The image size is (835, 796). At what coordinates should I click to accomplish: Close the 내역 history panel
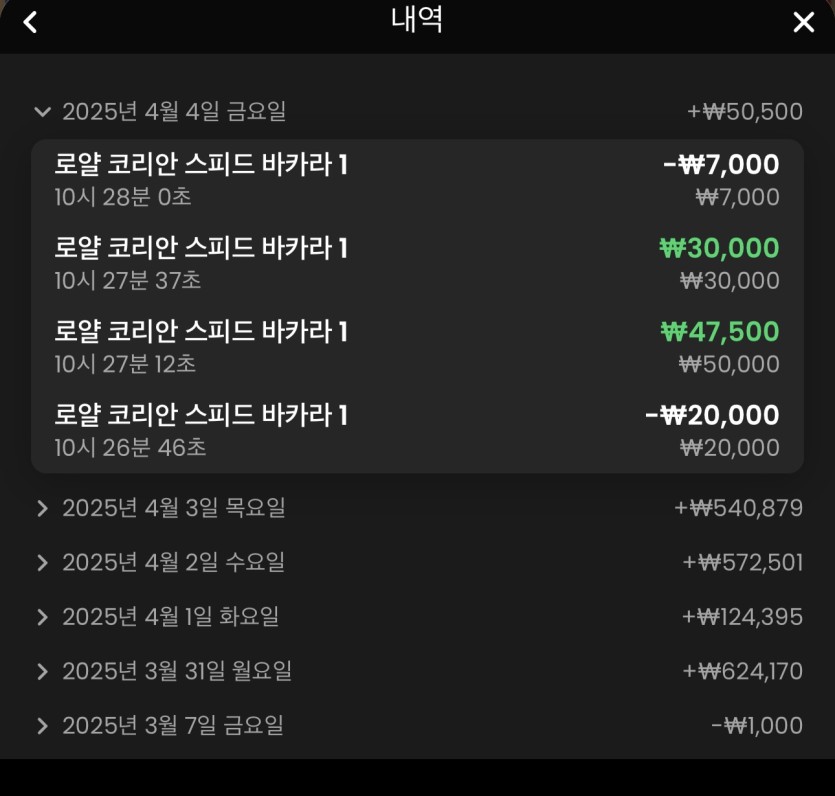click(x=803, y=22)
